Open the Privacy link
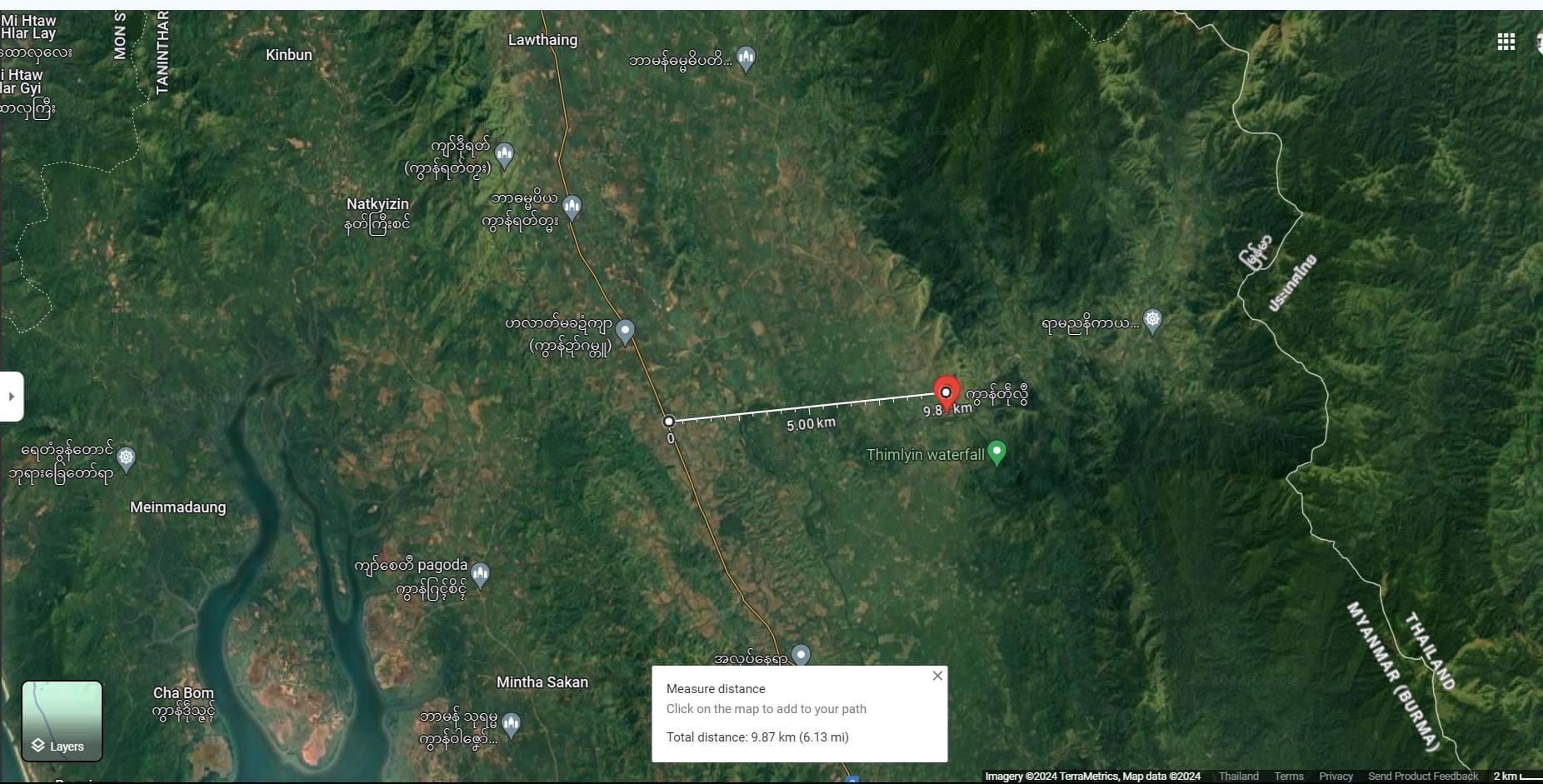 pyautogui.click(x=1335, y=776)
